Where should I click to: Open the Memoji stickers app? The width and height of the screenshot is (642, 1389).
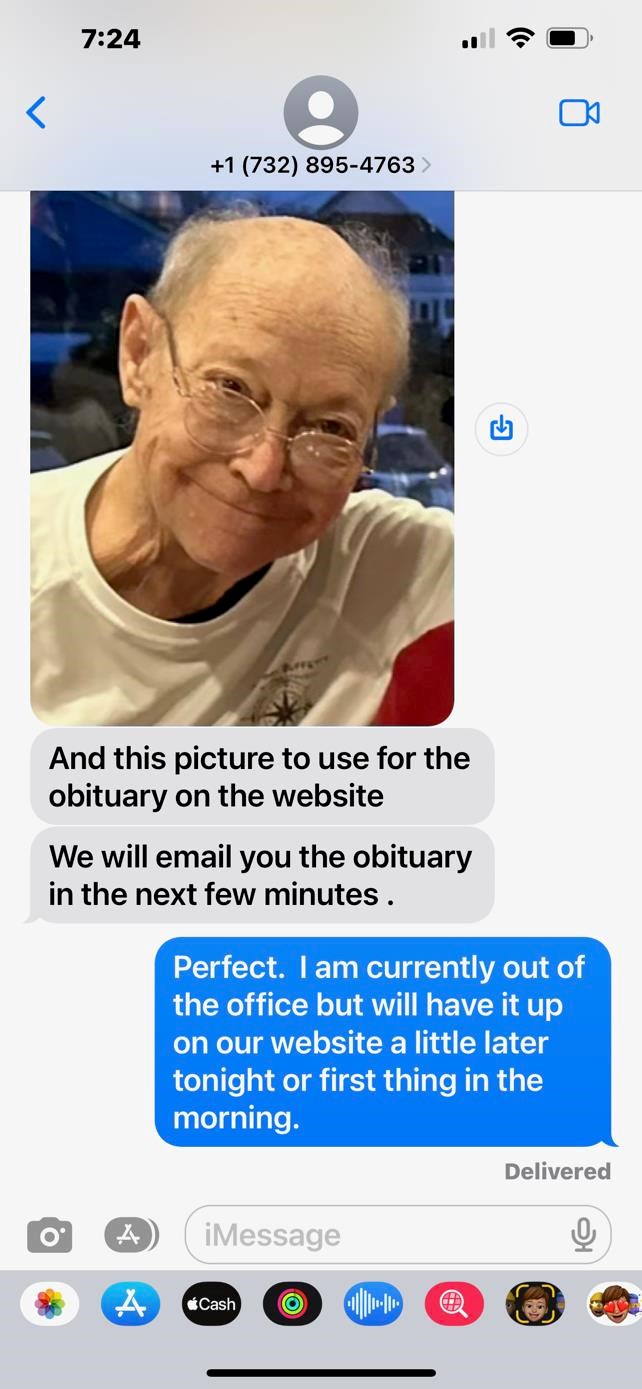point(615,1304)
